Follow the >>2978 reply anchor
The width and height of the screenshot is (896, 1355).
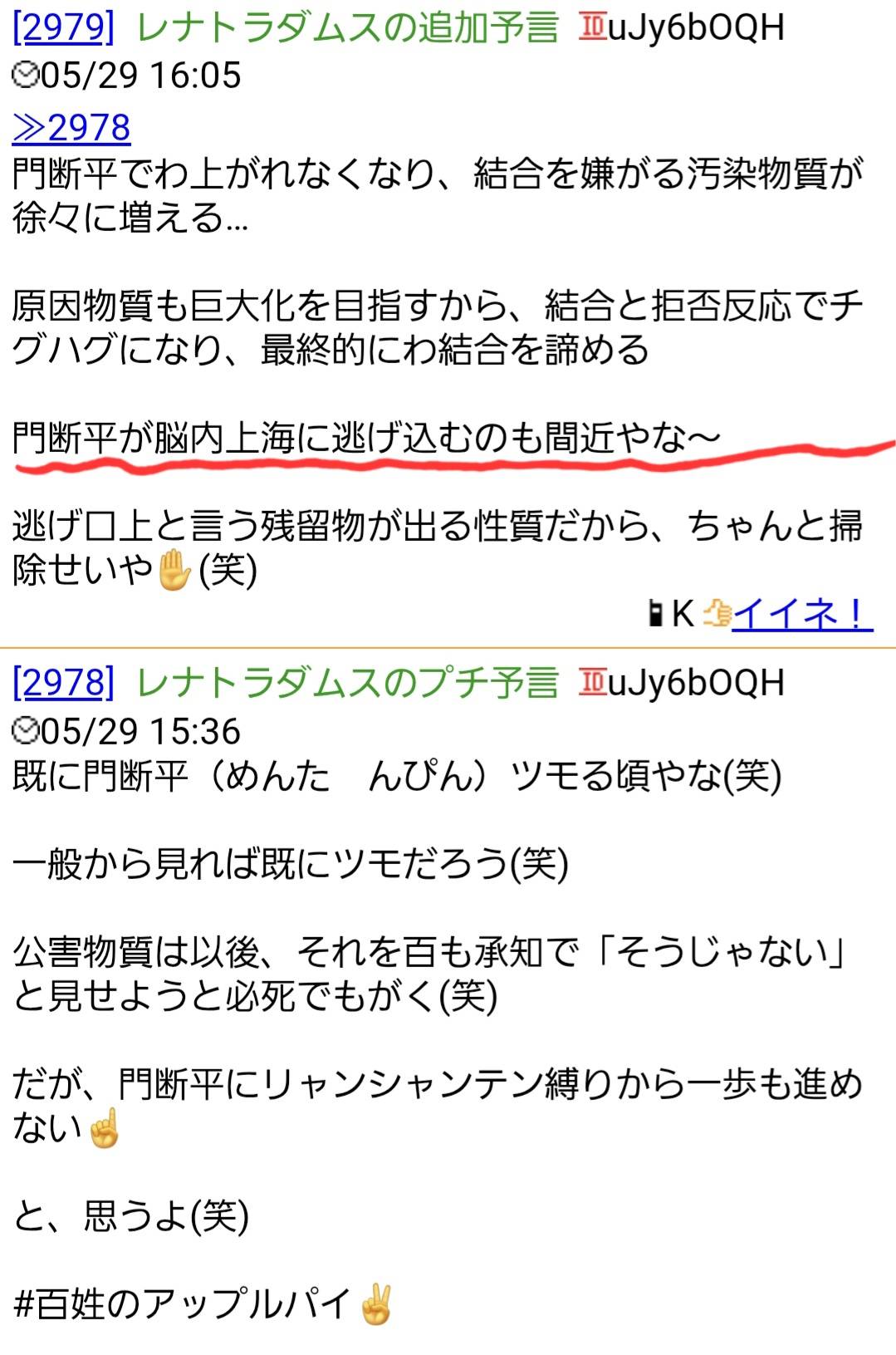click(71, 128)
